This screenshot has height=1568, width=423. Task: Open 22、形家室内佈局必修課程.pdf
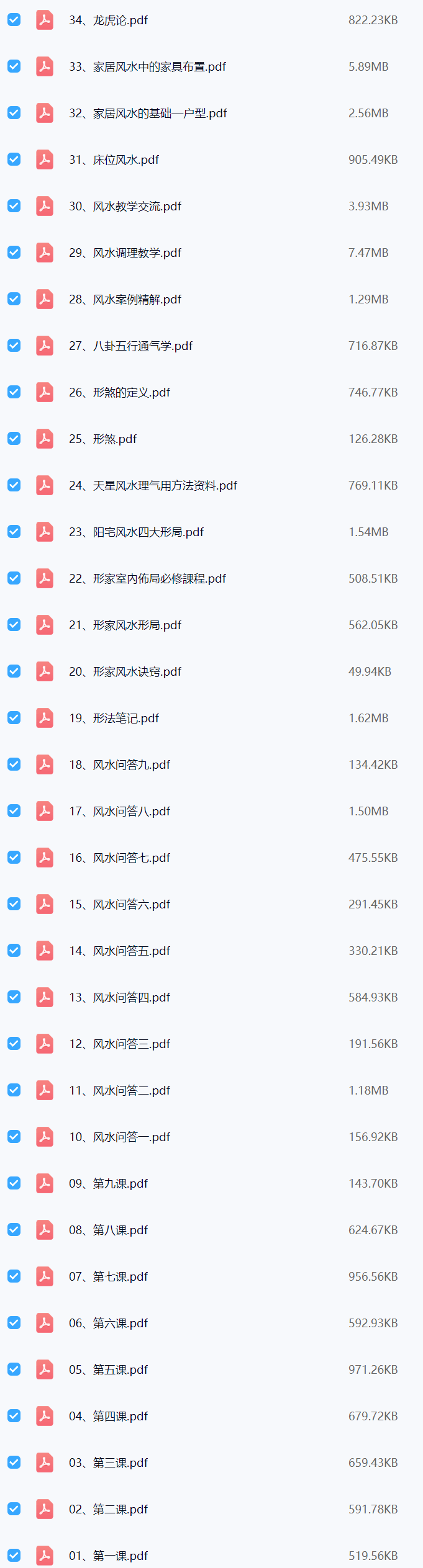[x=147, y=578]
